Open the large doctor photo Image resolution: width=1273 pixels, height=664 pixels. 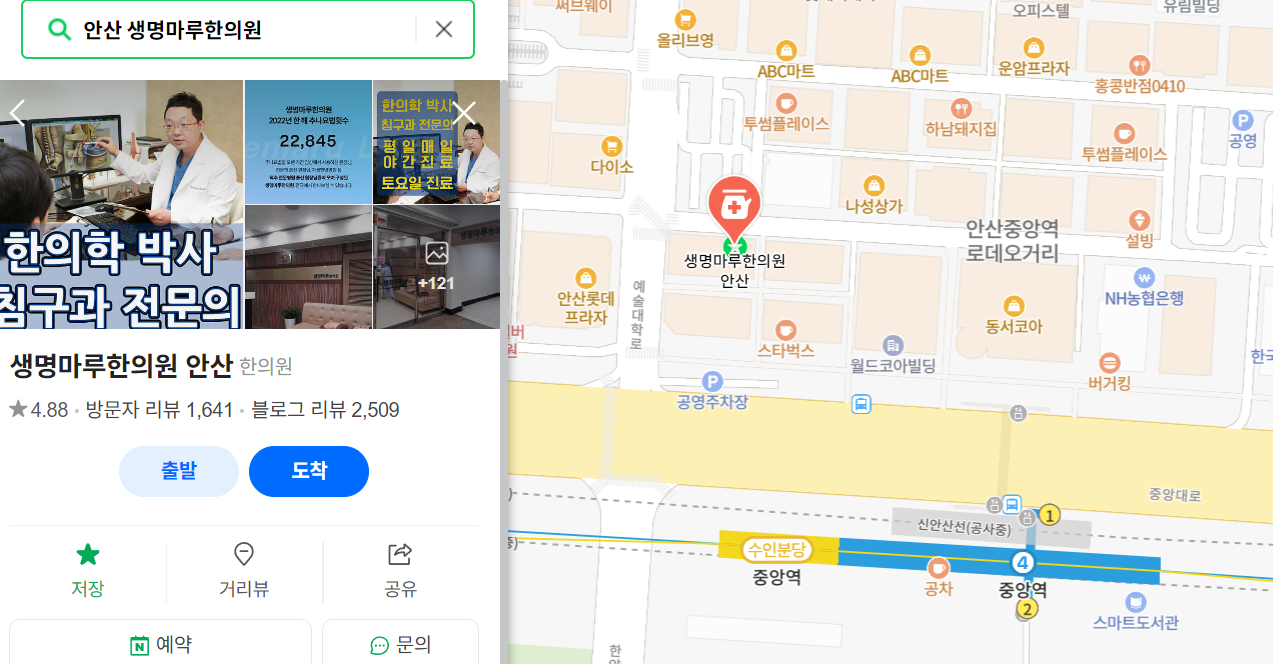tap(122, 204)
